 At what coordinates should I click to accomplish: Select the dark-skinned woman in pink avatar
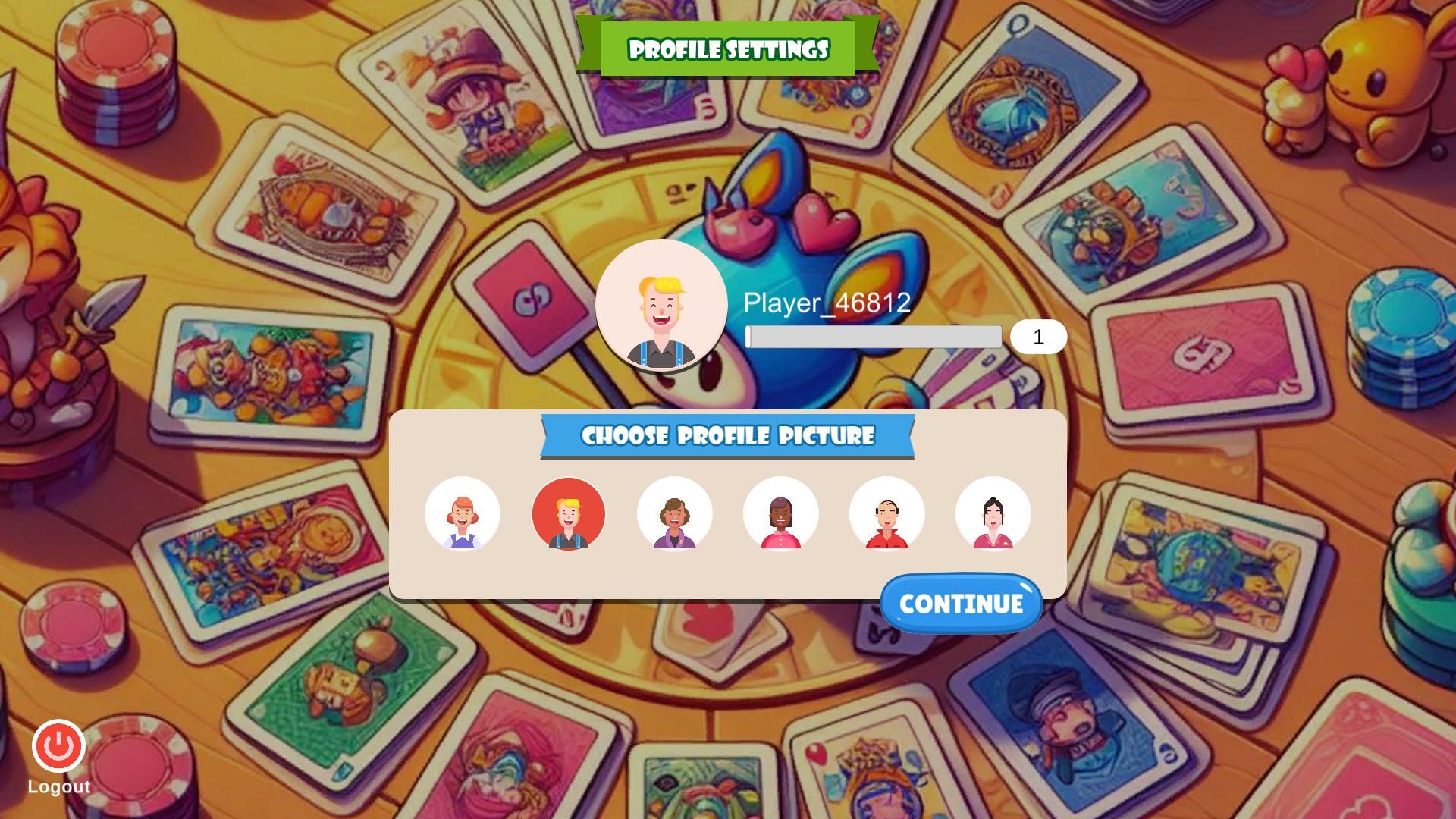coord(781,513)
